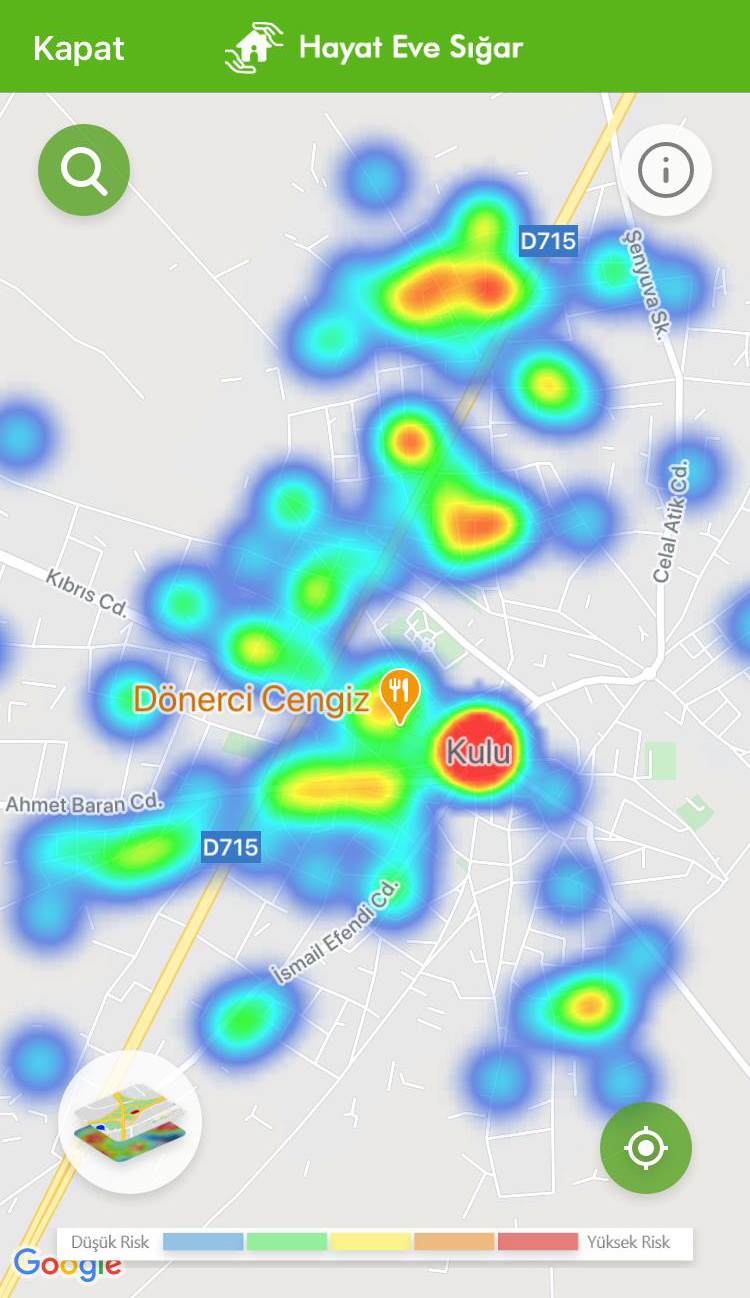Switch the map layer type

tap(130, 1122)
